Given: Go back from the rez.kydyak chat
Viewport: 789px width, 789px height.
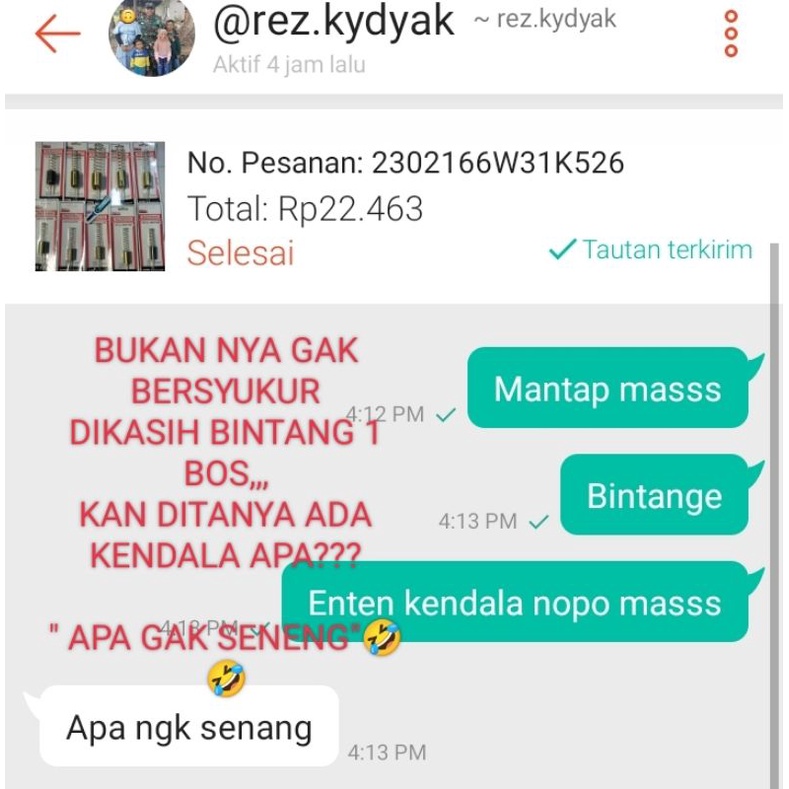Looking at the screenshot, I should pos(57,34).
